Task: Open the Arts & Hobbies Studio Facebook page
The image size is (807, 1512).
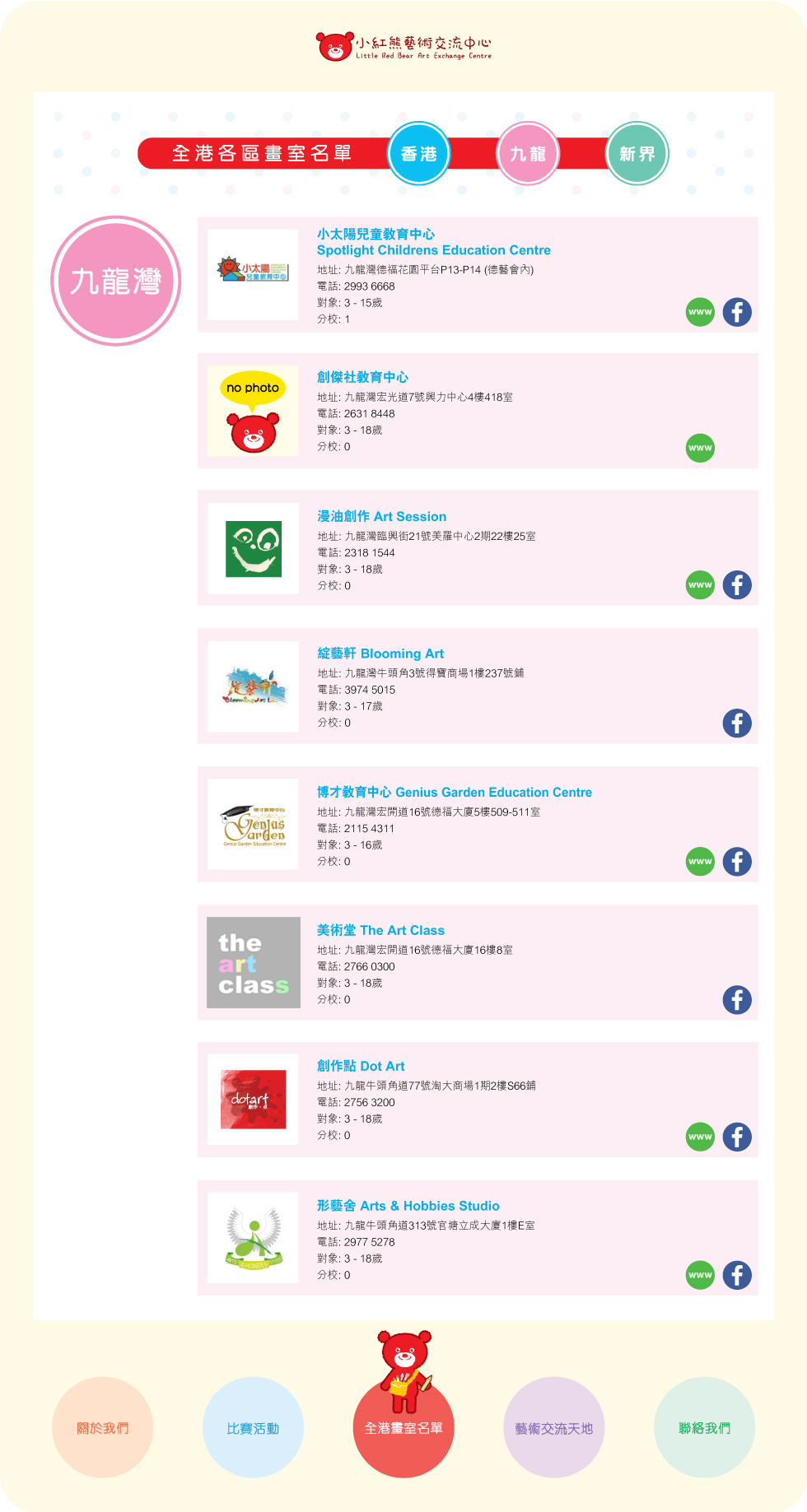Action: point(737,1275)
